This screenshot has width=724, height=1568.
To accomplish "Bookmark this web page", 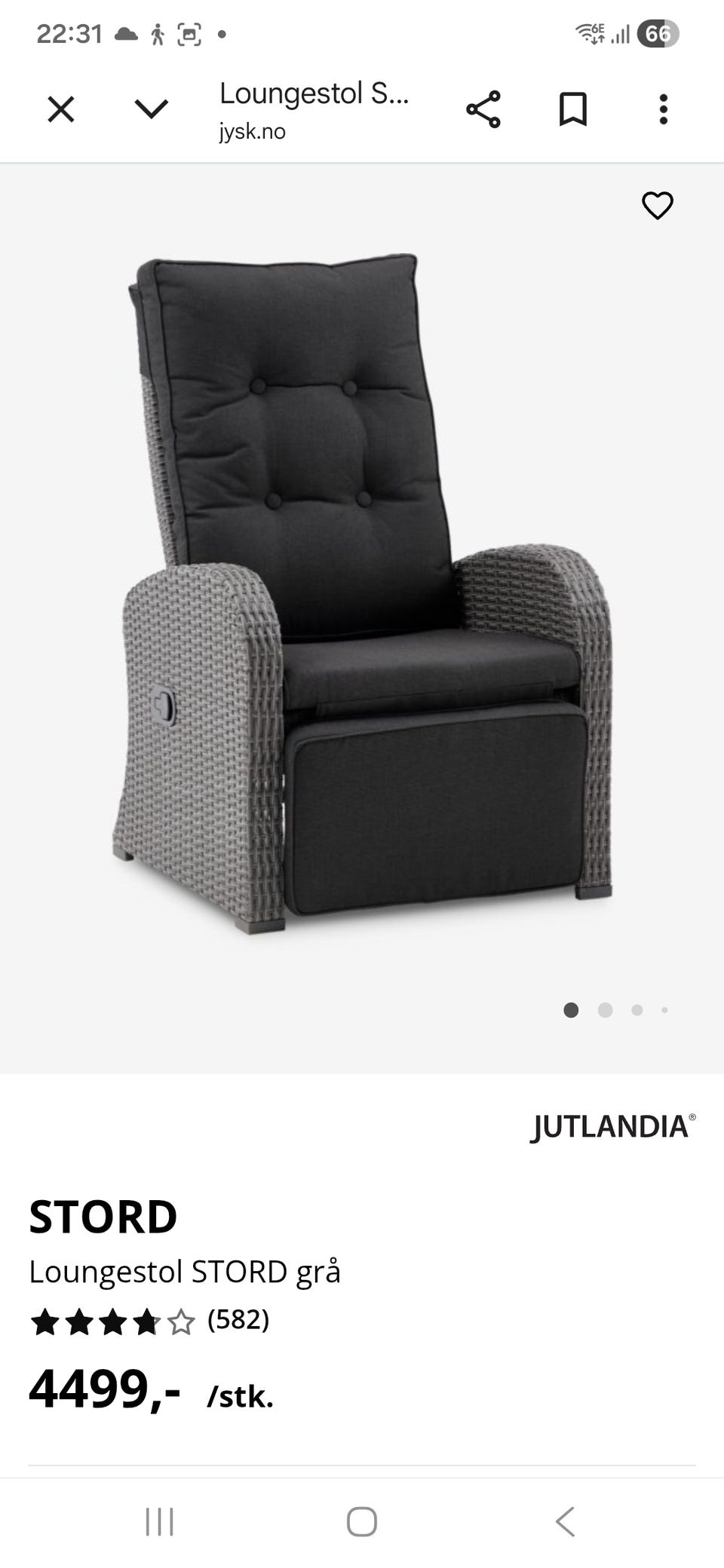I will [573, 110].
